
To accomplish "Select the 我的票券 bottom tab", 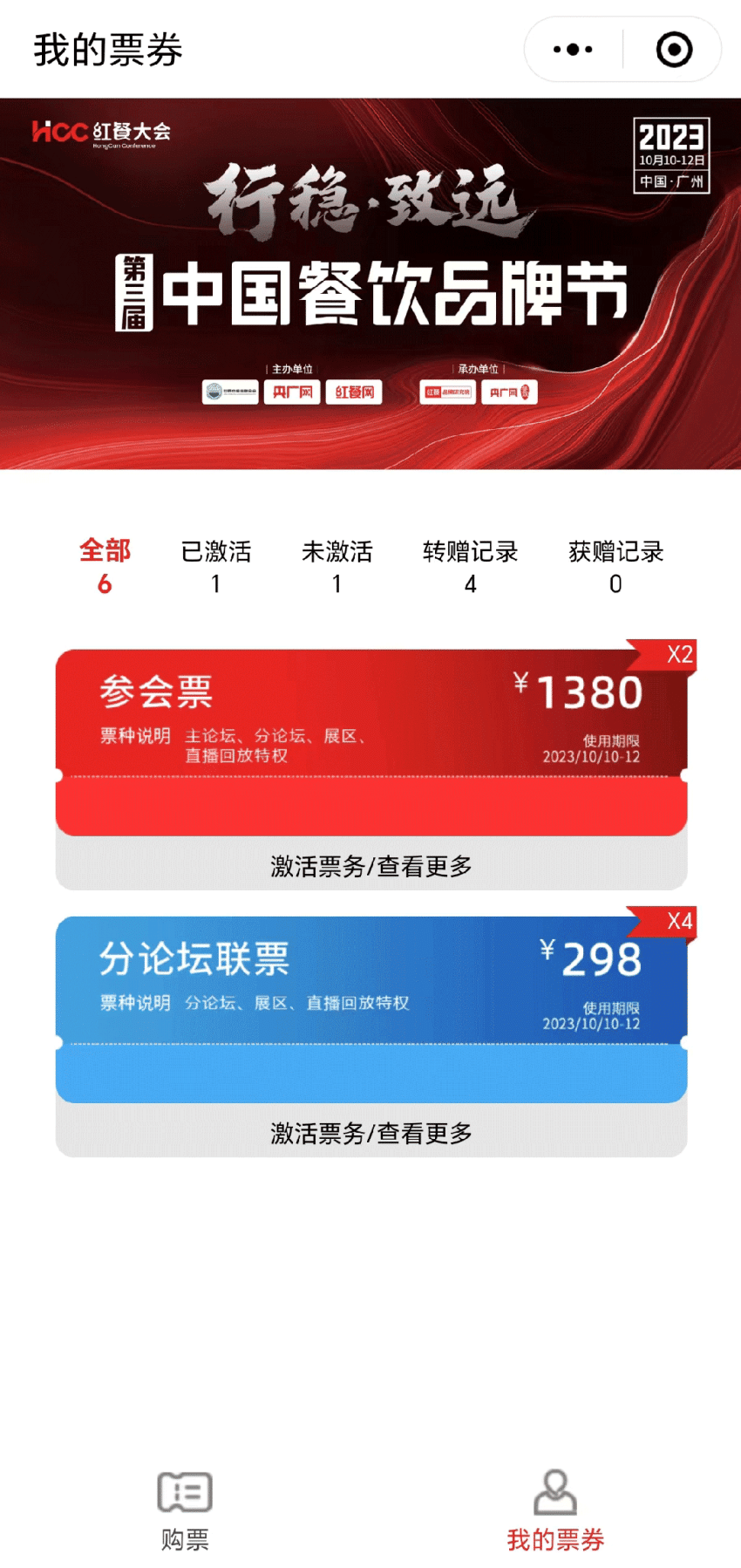I will 555,1510.
